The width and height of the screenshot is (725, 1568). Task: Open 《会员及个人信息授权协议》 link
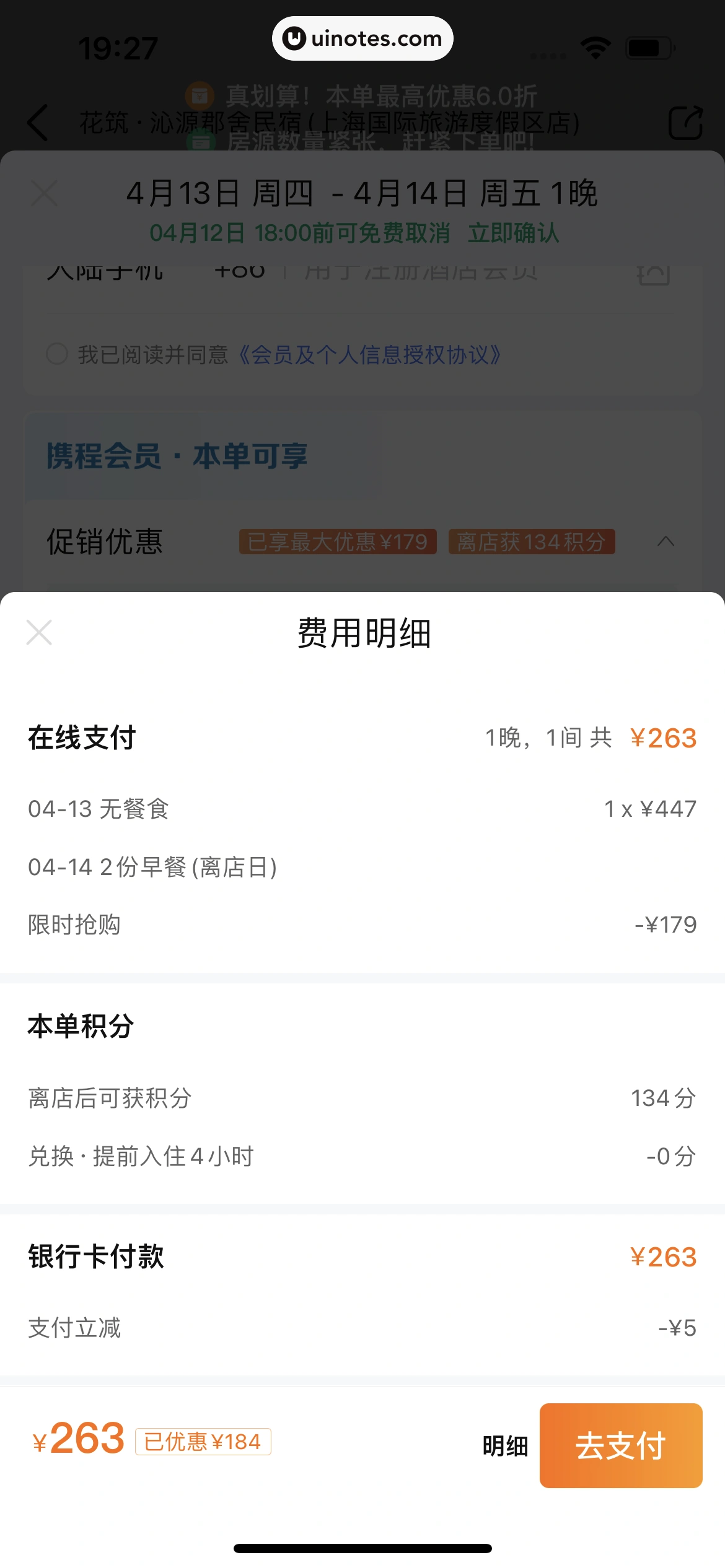point(369,355)
